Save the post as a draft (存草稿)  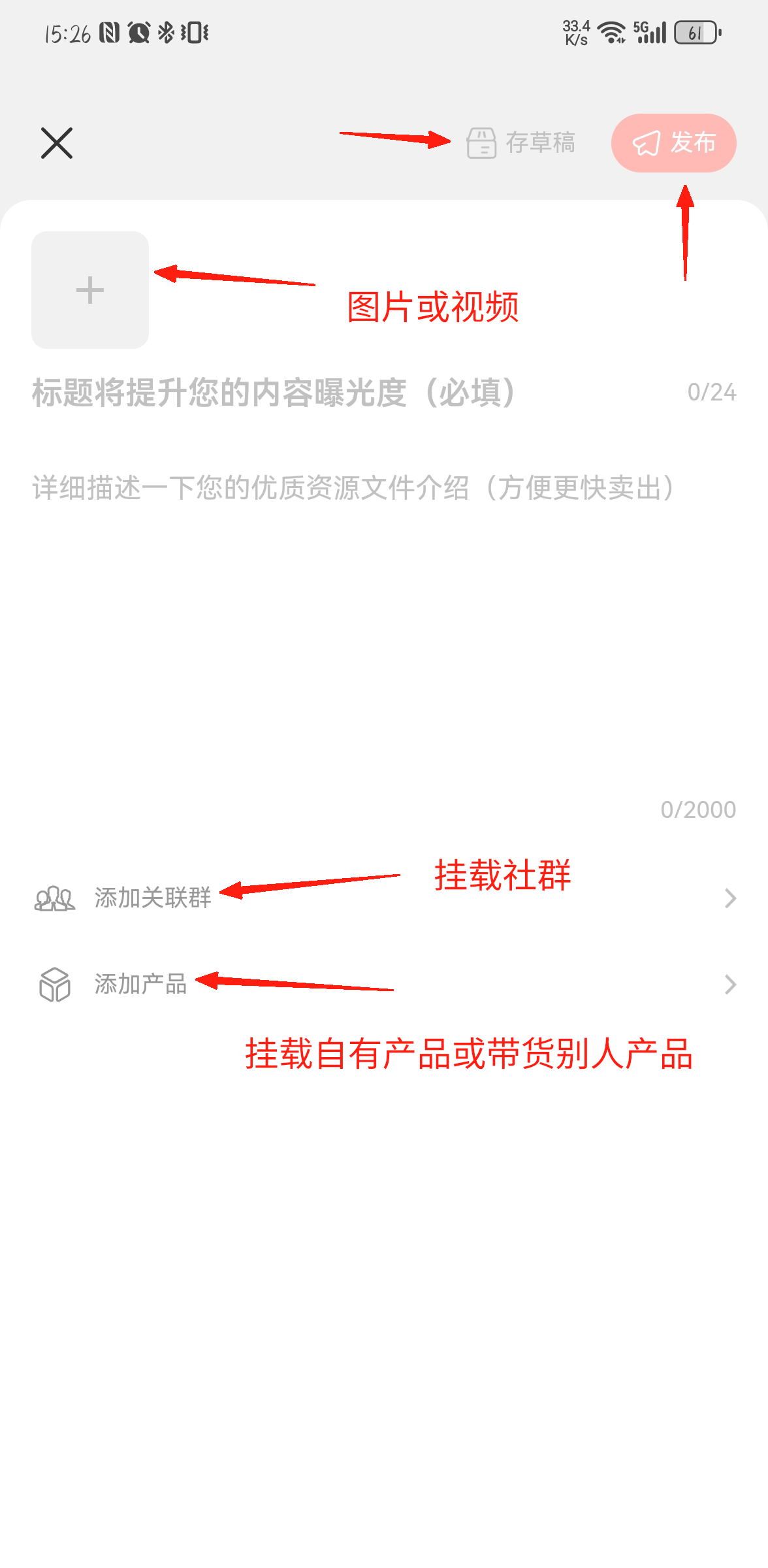pos(521,143)
